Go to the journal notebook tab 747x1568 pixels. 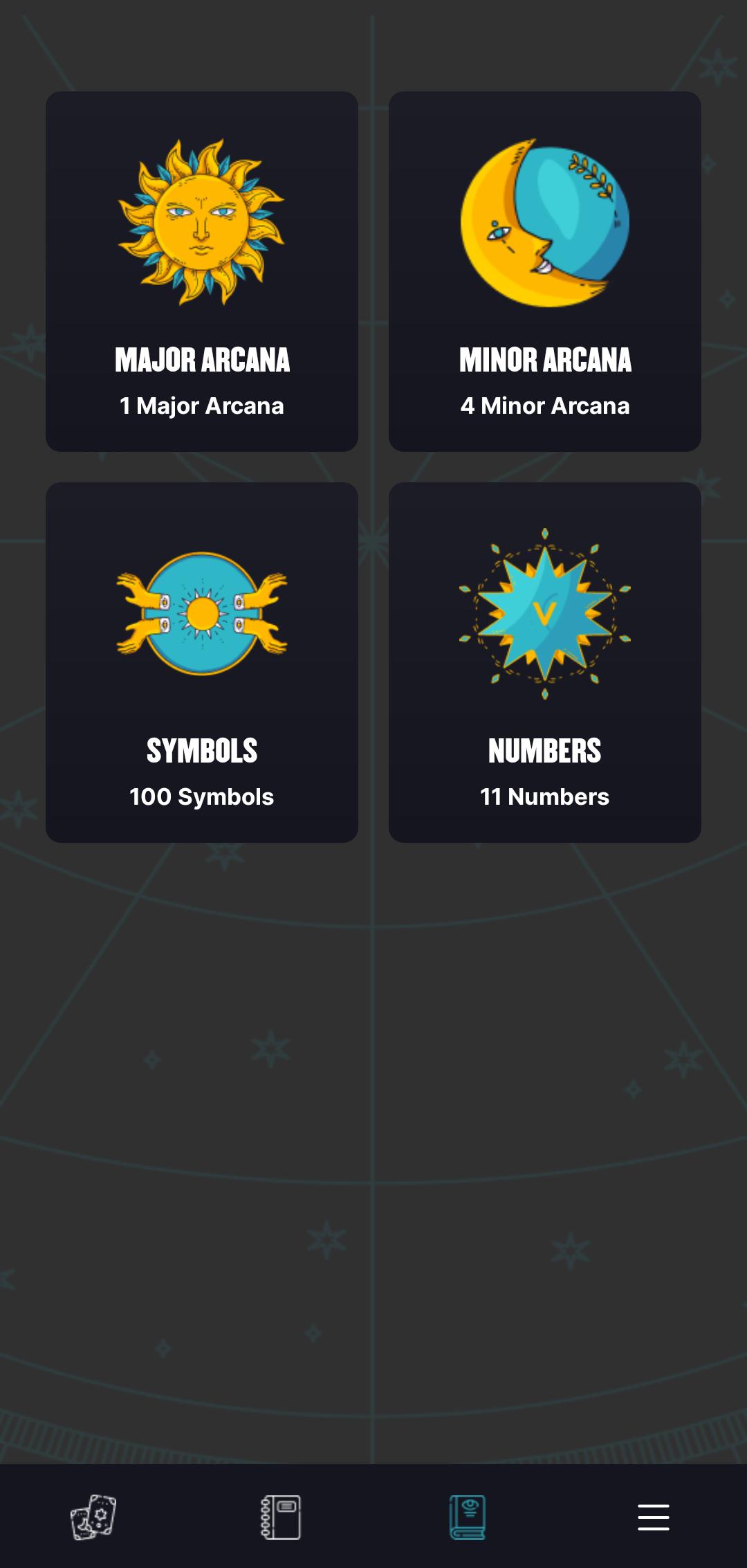tap(280, 1517)
